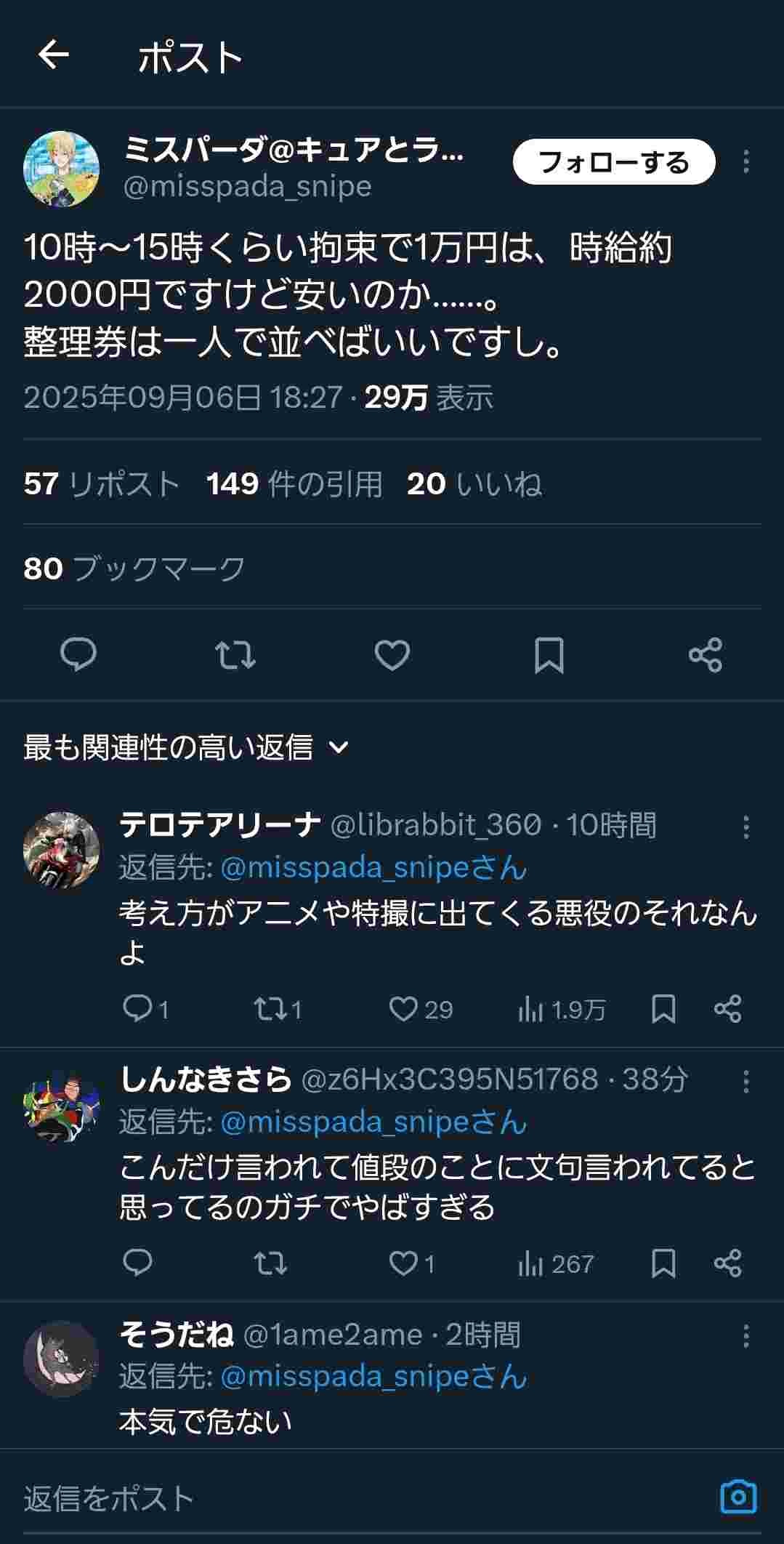The height and width of the screenshot is (1544, 784).
Task: Open the camera icon in reply bar
Action: 738,1497
